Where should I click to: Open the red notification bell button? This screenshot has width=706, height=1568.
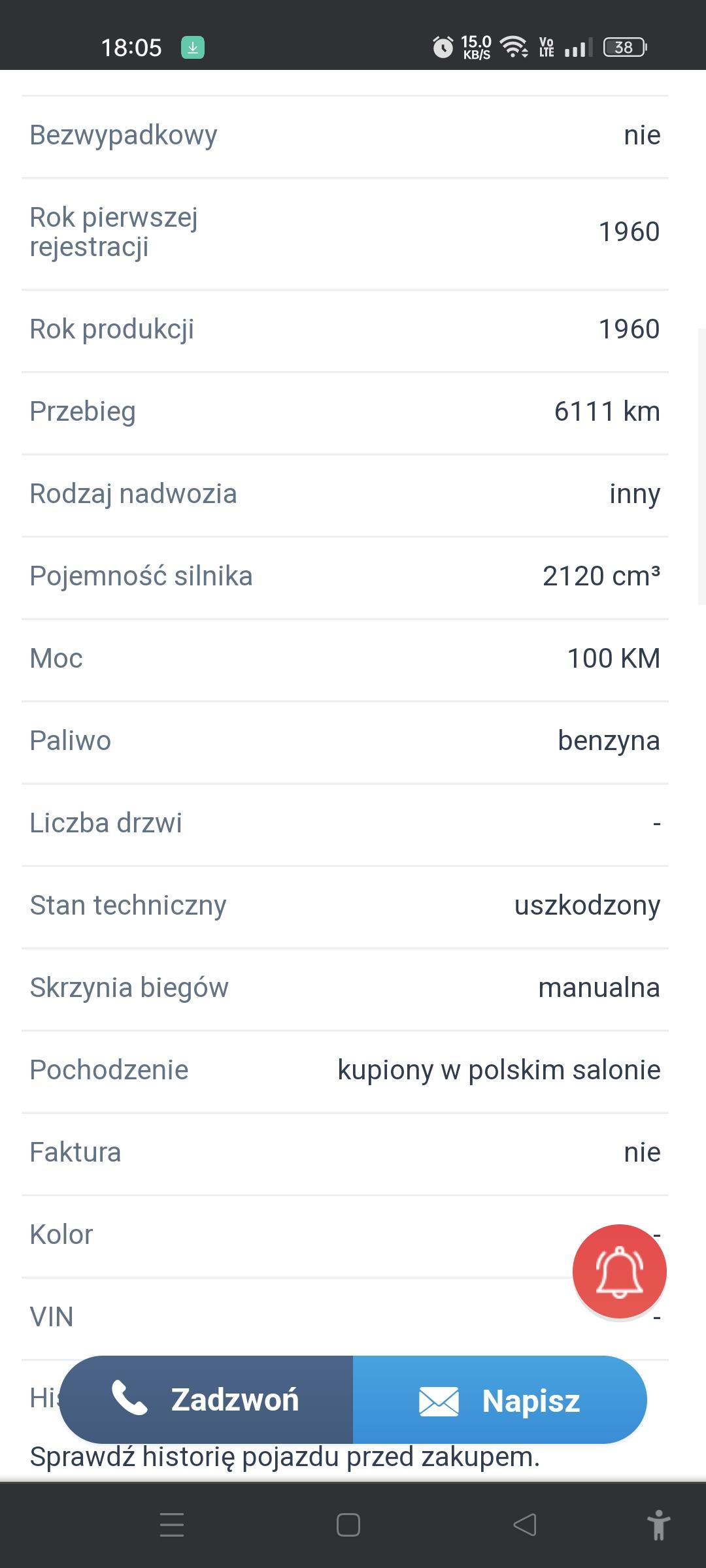(619, 1271)
